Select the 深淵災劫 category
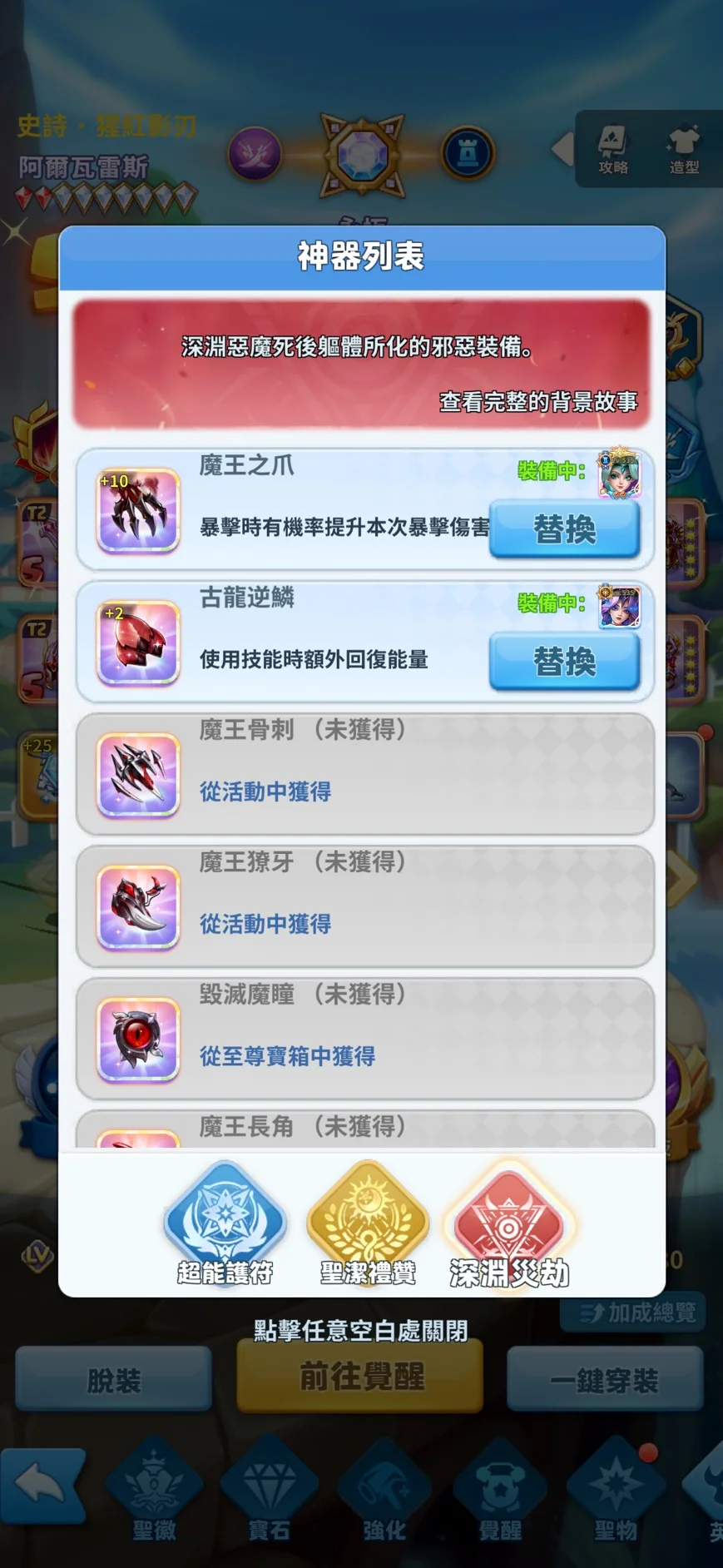 (x=508, y=1225)
